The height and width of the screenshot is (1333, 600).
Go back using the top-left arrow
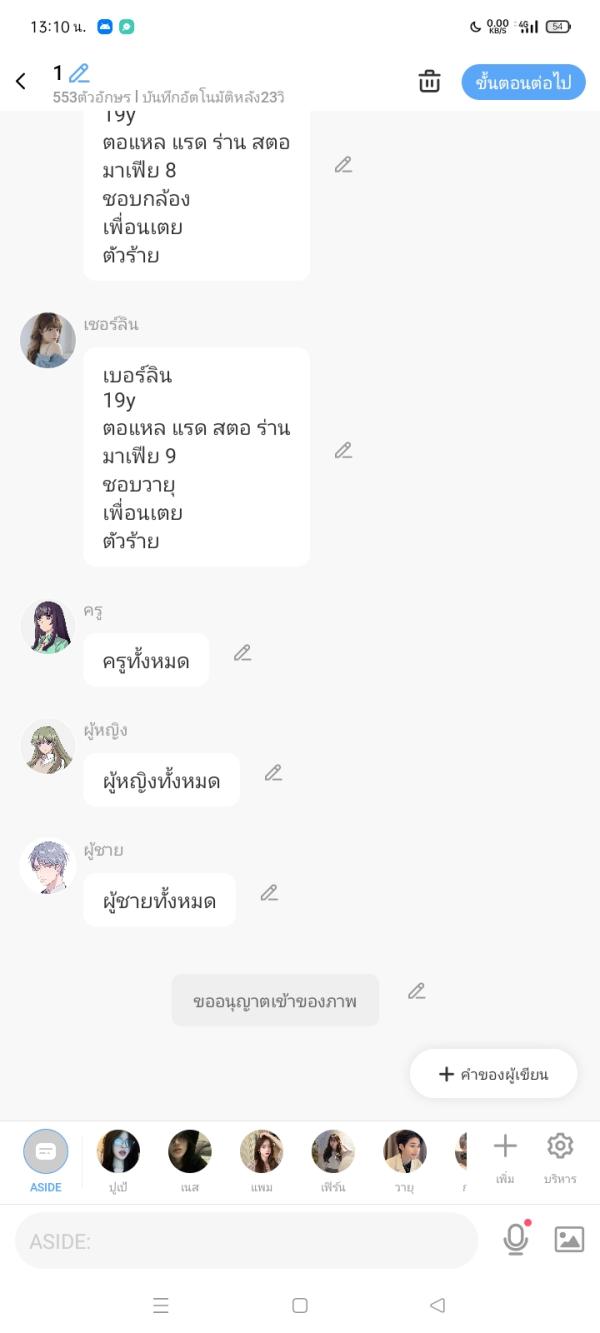pyautogui.click(x=21, y=82)
